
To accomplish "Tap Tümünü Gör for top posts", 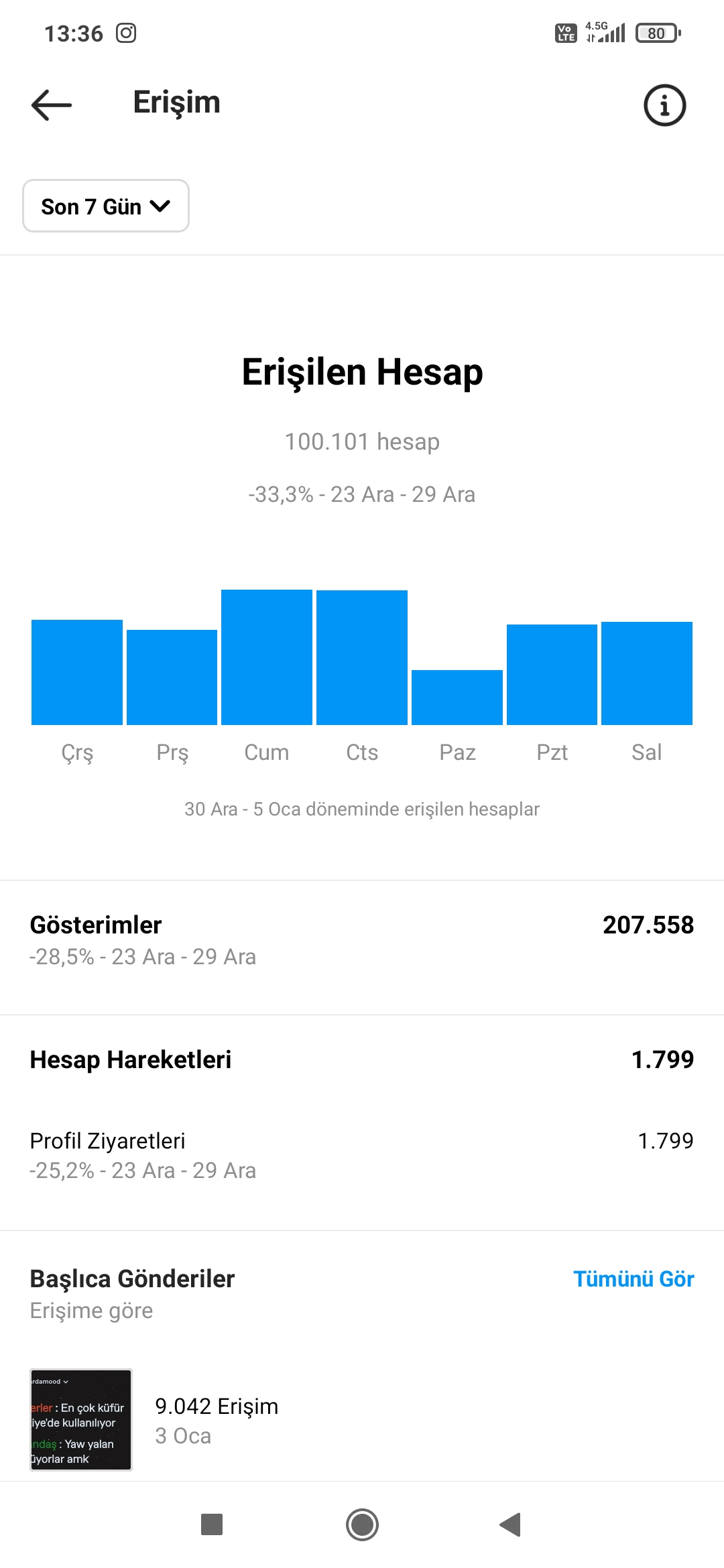I will 633,1279.
